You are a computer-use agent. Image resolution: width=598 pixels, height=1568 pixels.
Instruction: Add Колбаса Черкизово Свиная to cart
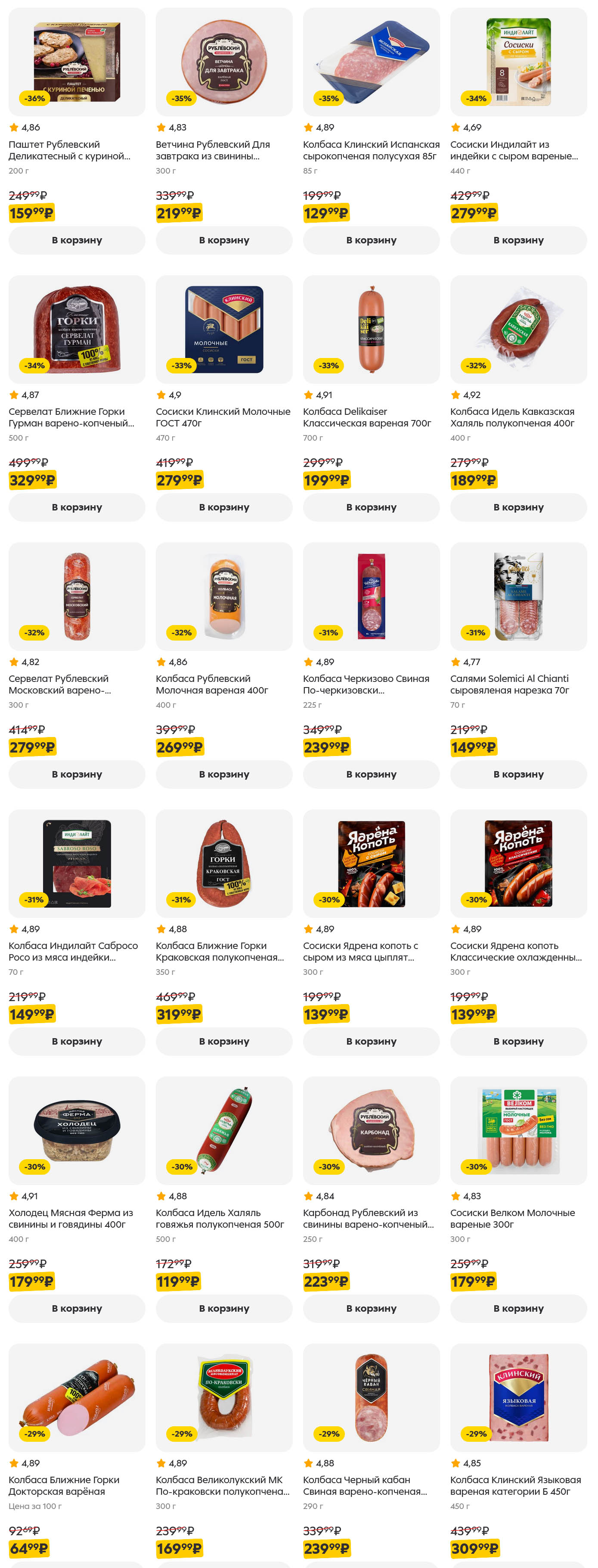[x=371, y=774]
